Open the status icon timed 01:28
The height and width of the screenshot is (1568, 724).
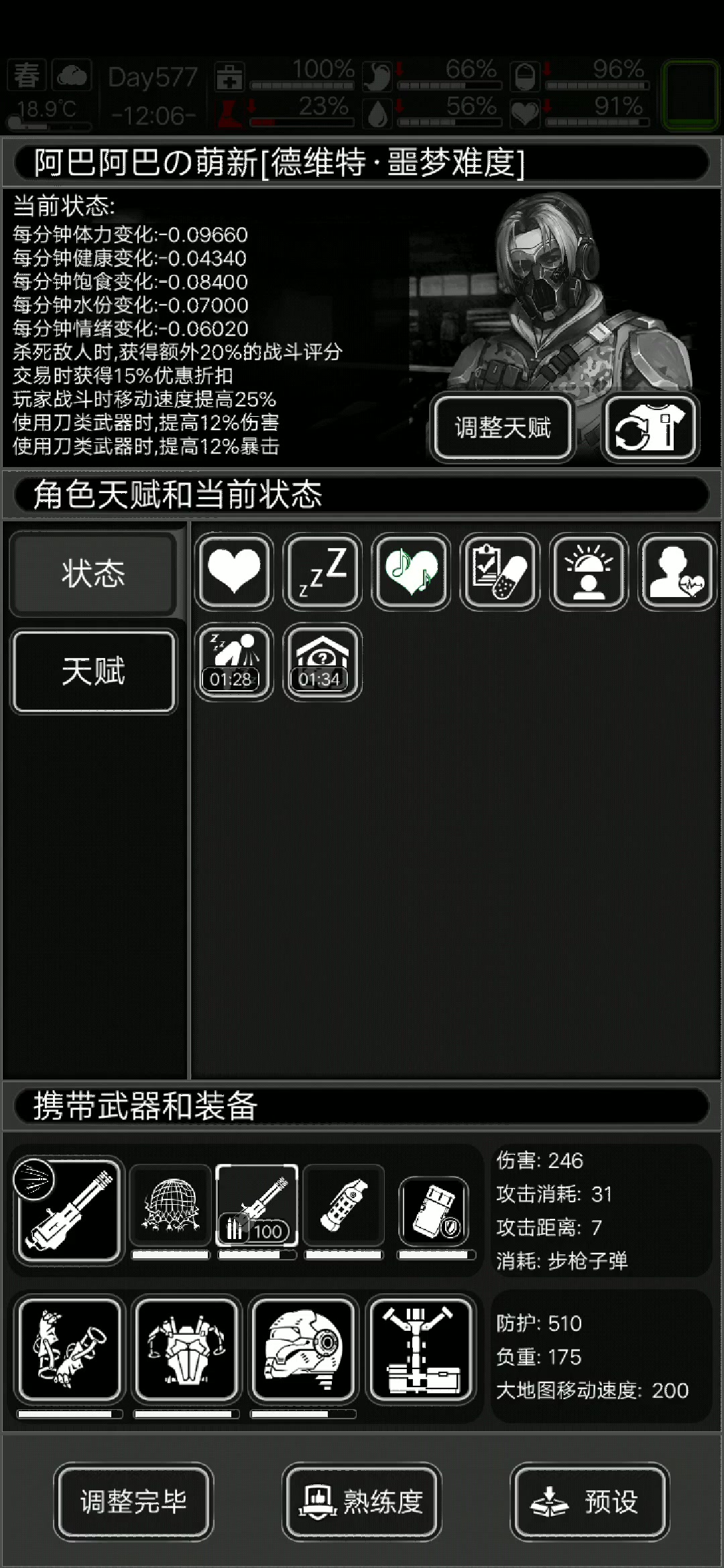tap(234, 661)
